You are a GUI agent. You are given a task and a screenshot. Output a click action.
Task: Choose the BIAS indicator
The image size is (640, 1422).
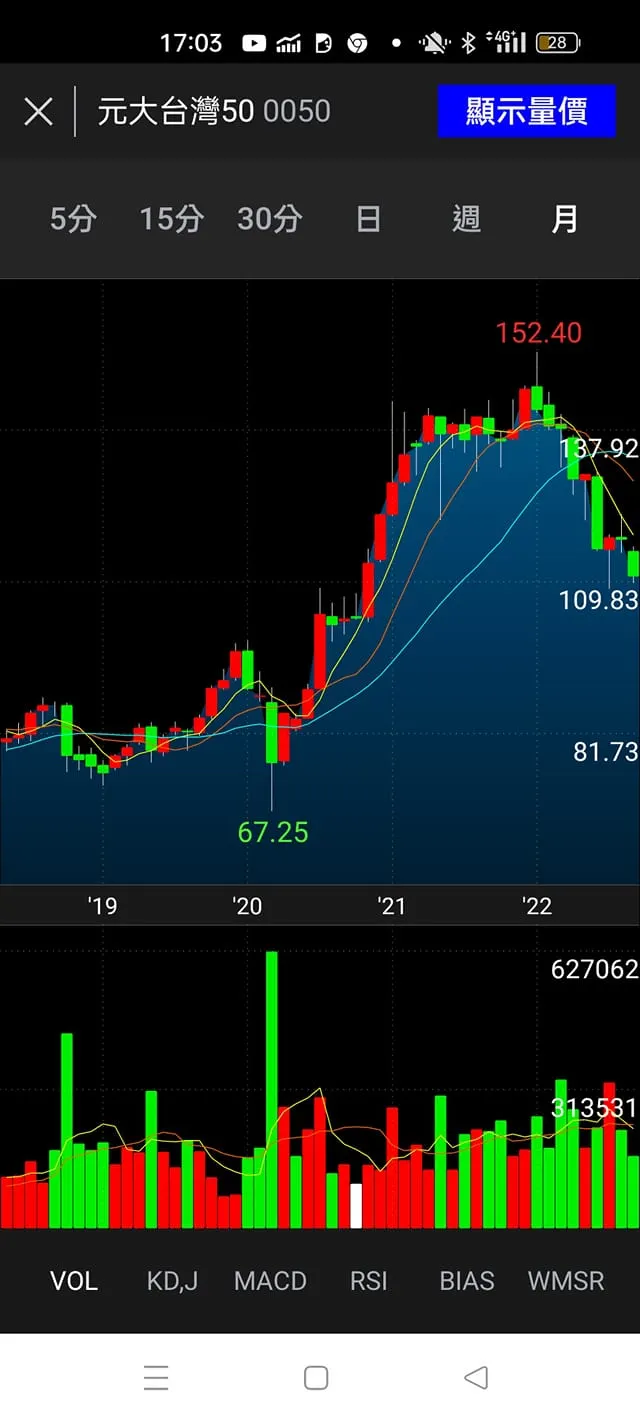click(467, 1281)
